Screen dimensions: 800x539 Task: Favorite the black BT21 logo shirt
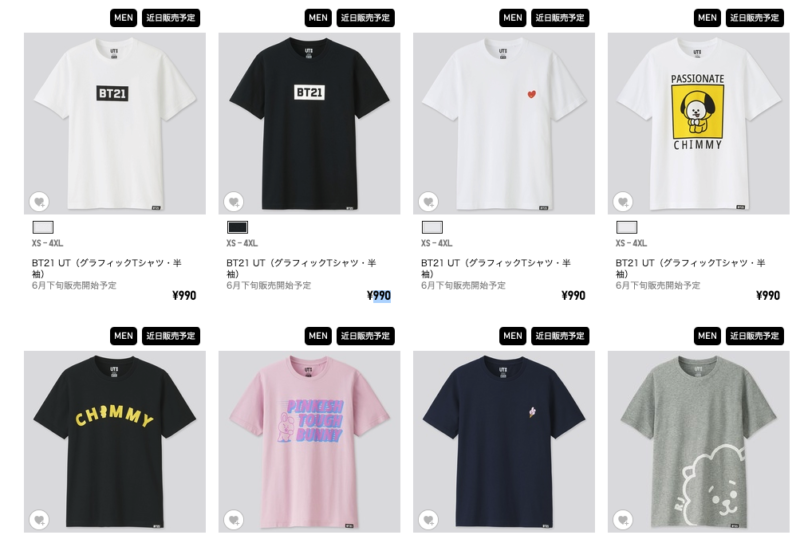[233, 200]
